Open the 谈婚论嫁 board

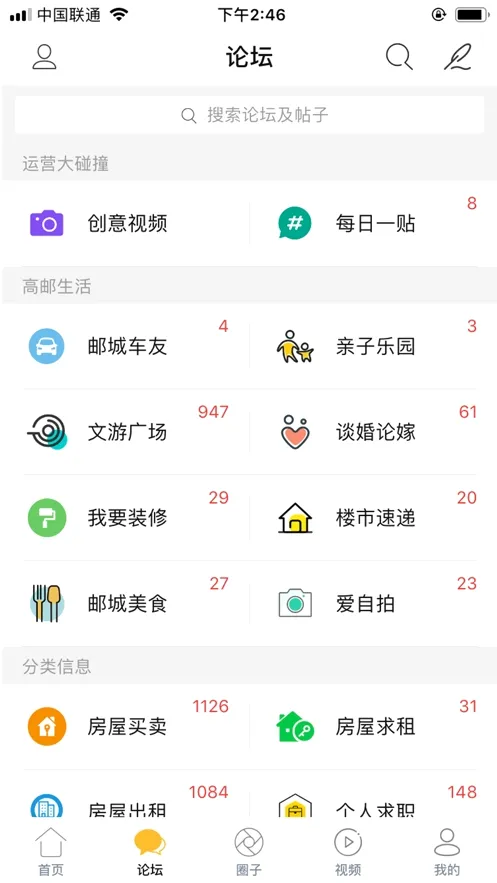(x=373, y=432)
